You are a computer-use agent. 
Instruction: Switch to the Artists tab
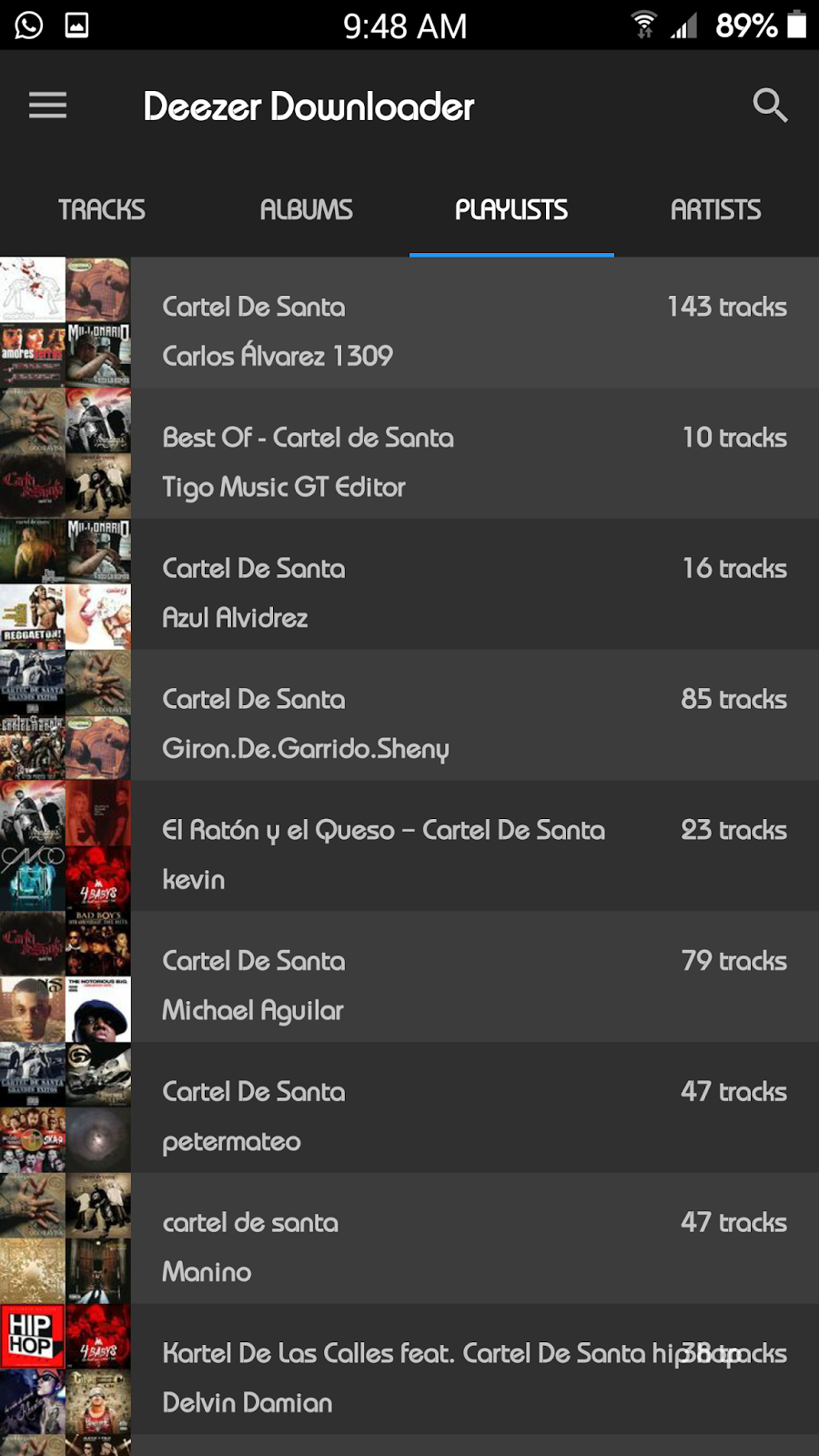point(716,210)
